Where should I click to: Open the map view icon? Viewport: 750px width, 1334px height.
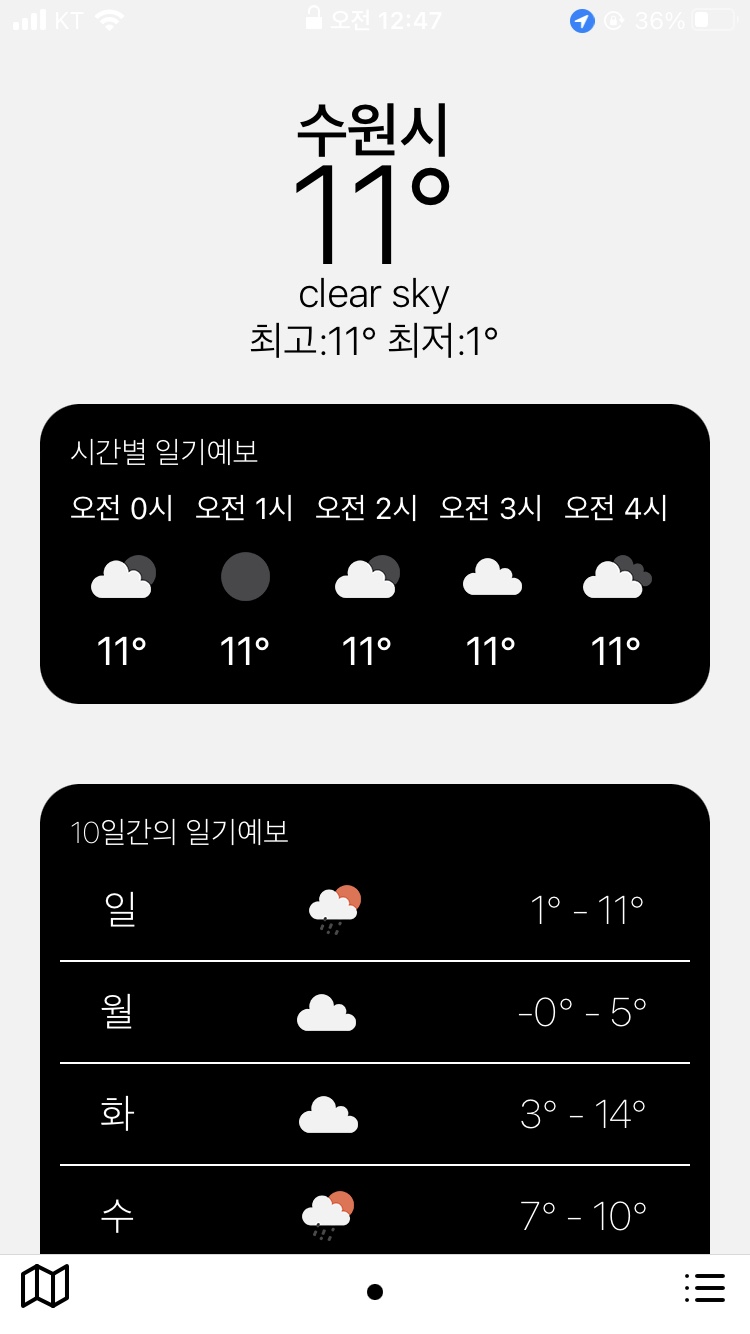(x=45, y=1286)
